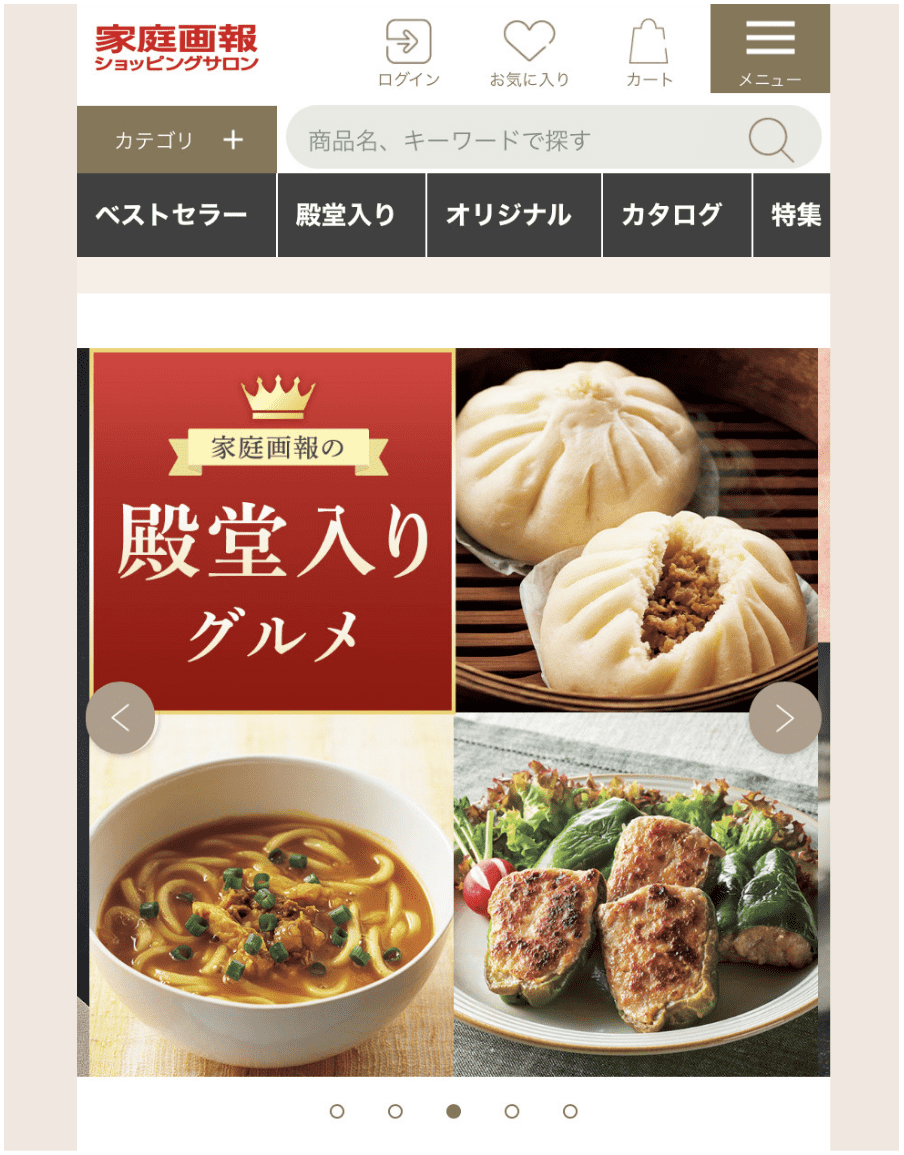Show previous carousel banner
904x1155 pixels.
121,718
